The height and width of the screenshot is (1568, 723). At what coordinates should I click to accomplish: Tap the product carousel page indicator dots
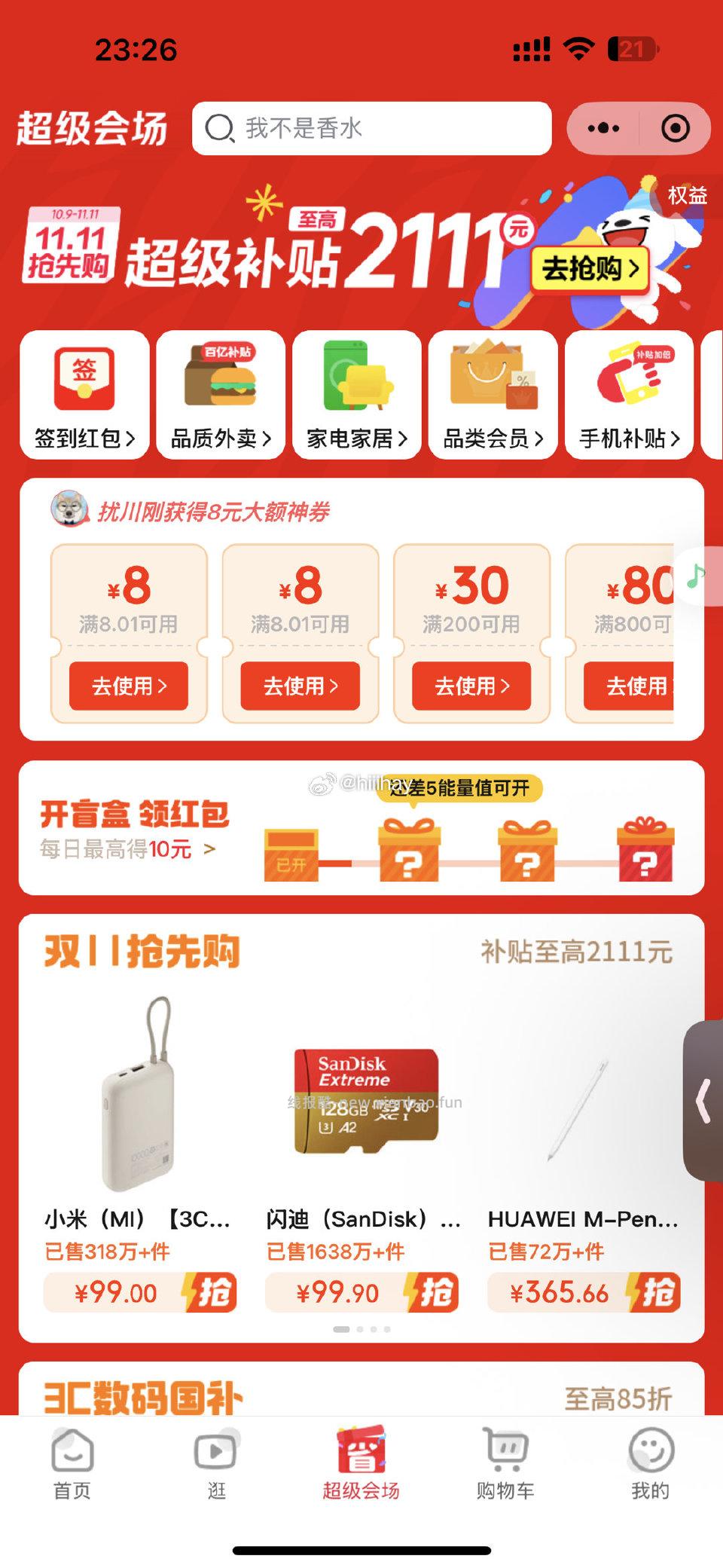(x=361, y=1328)
